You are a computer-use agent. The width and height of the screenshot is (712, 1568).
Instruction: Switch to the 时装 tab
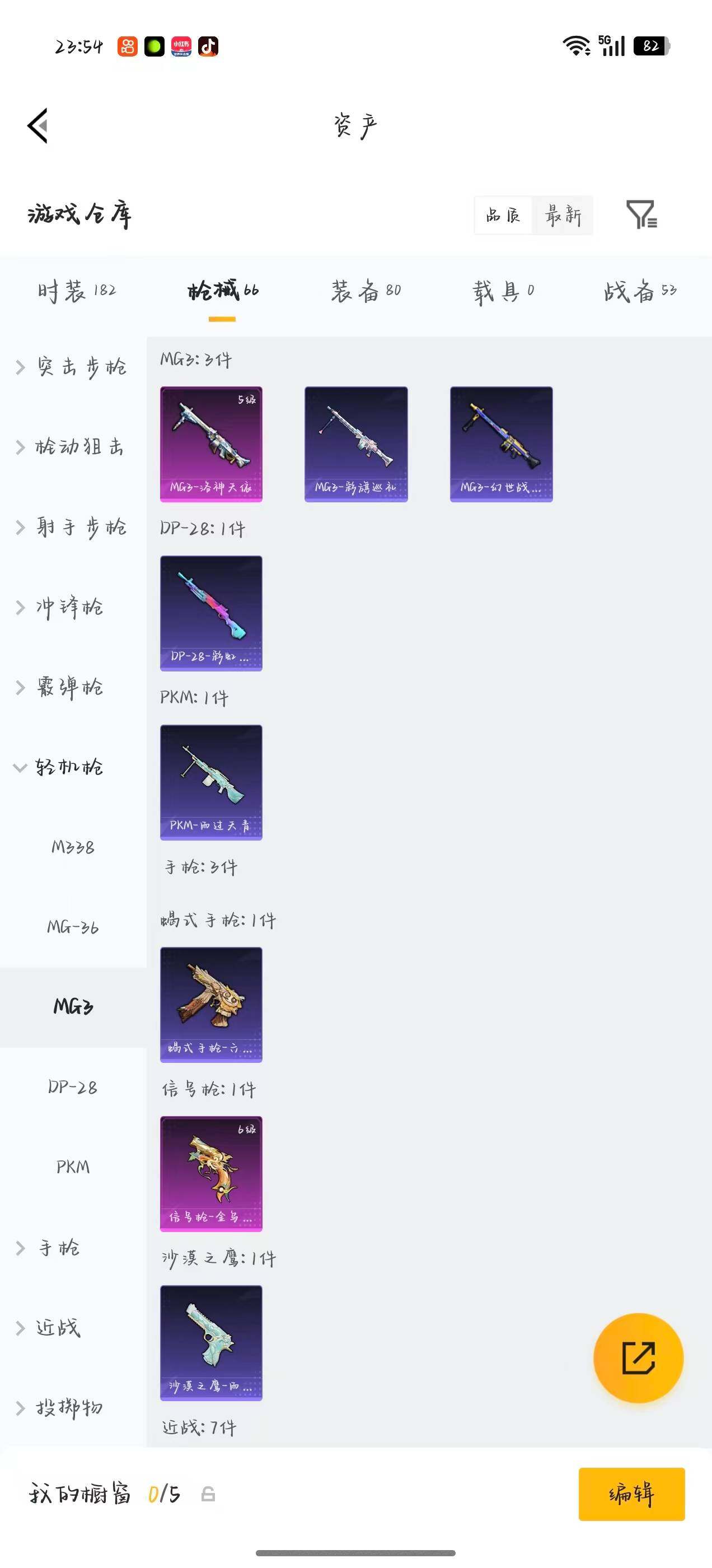pos(77,291)
